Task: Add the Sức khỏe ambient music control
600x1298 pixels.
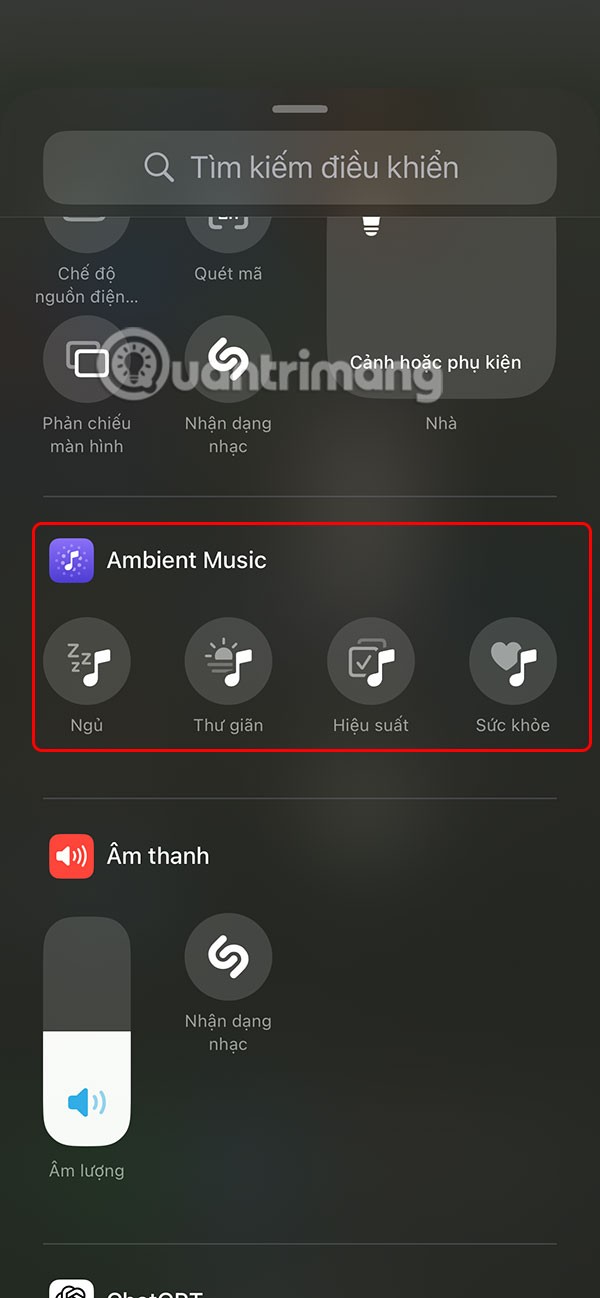Action: click(513, 661)
